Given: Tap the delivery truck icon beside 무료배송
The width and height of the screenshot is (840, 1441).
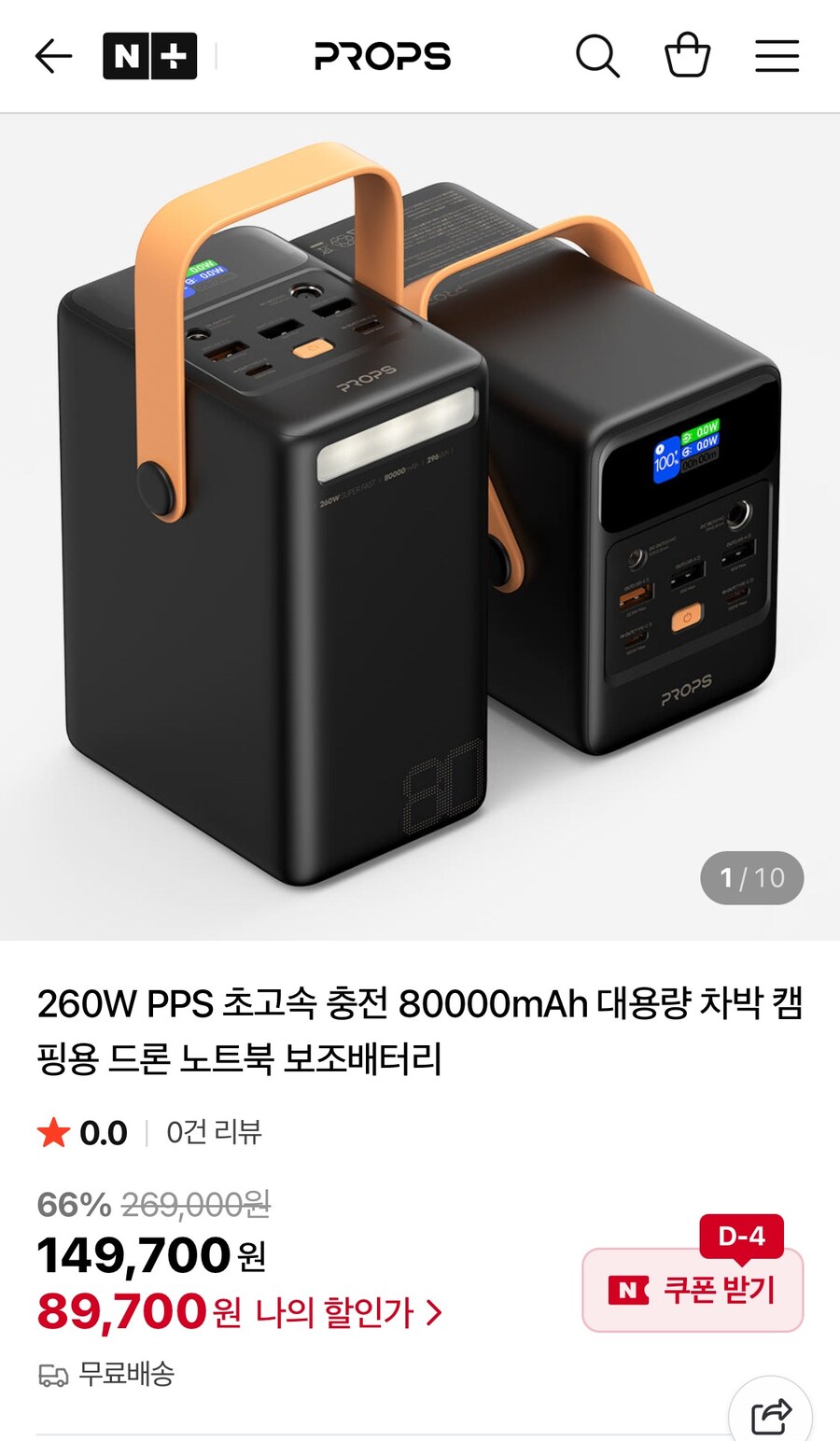Looking at the screenshot, I should tap(54, 1373).
